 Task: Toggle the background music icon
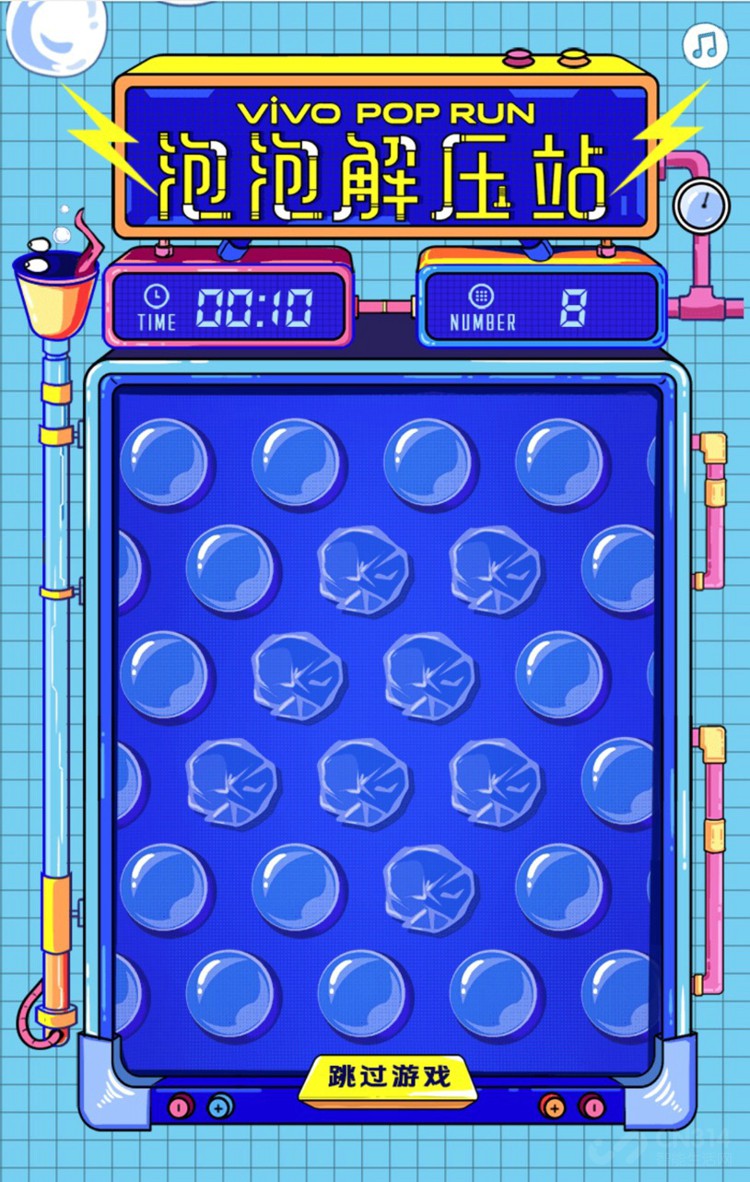click(706, 46)
